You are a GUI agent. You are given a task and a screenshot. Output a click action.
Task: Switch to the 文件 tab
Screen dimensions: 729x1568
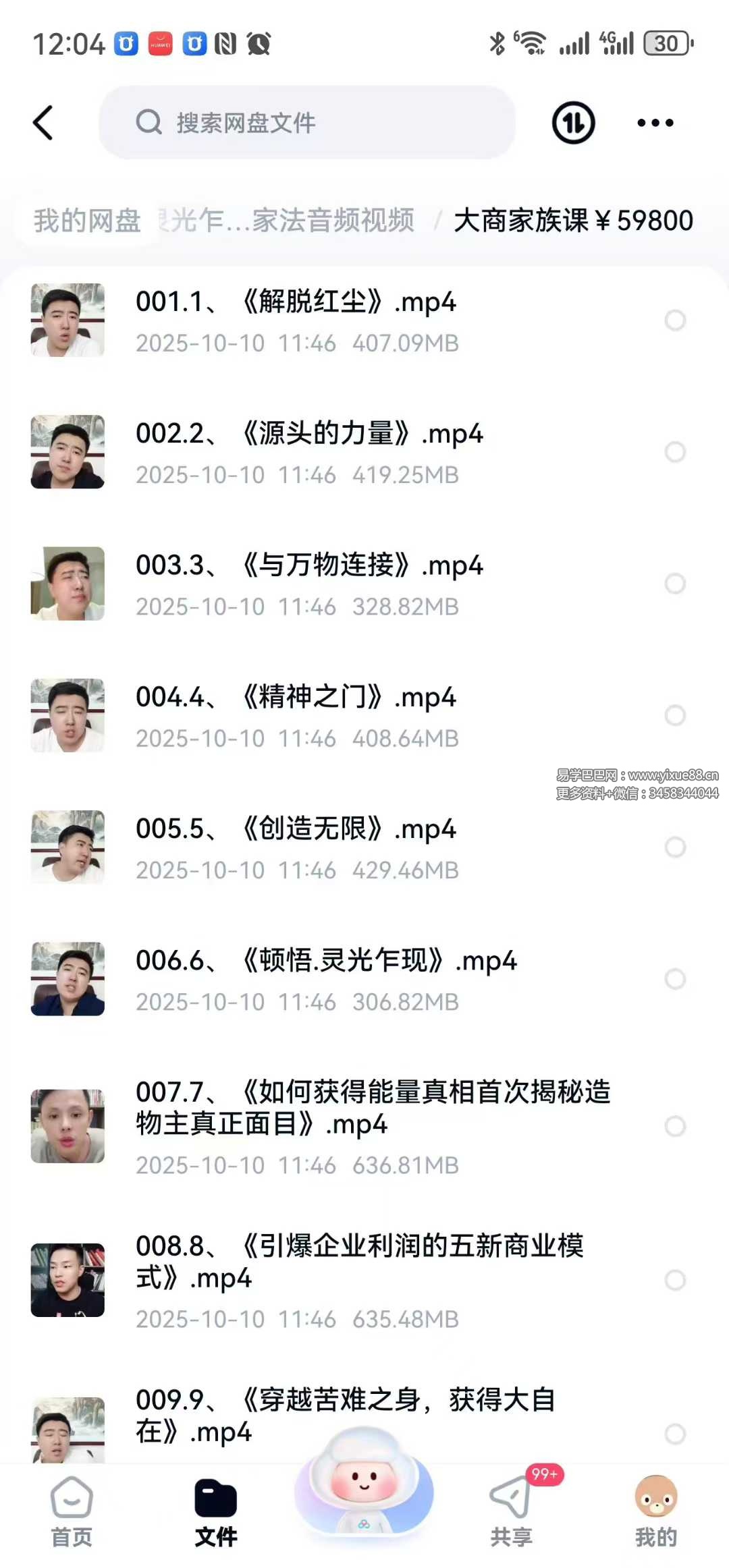point(216,1511)
